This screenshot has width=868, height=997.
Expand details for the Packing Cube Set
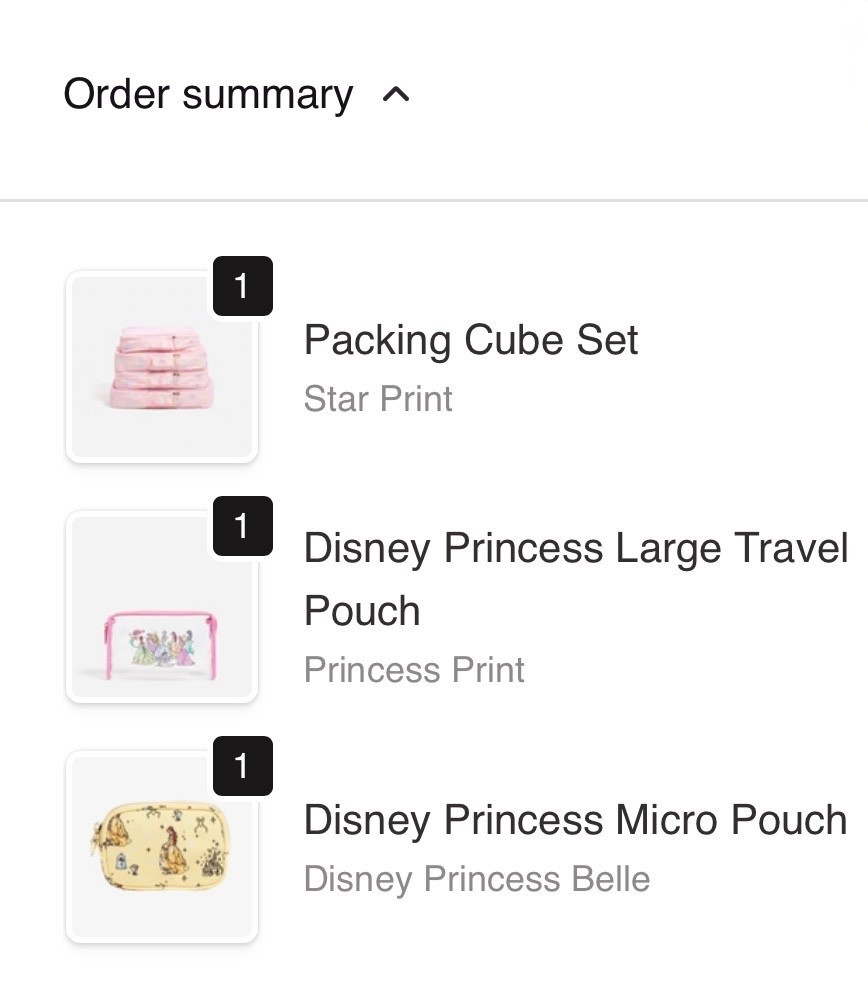click(471, 340)
